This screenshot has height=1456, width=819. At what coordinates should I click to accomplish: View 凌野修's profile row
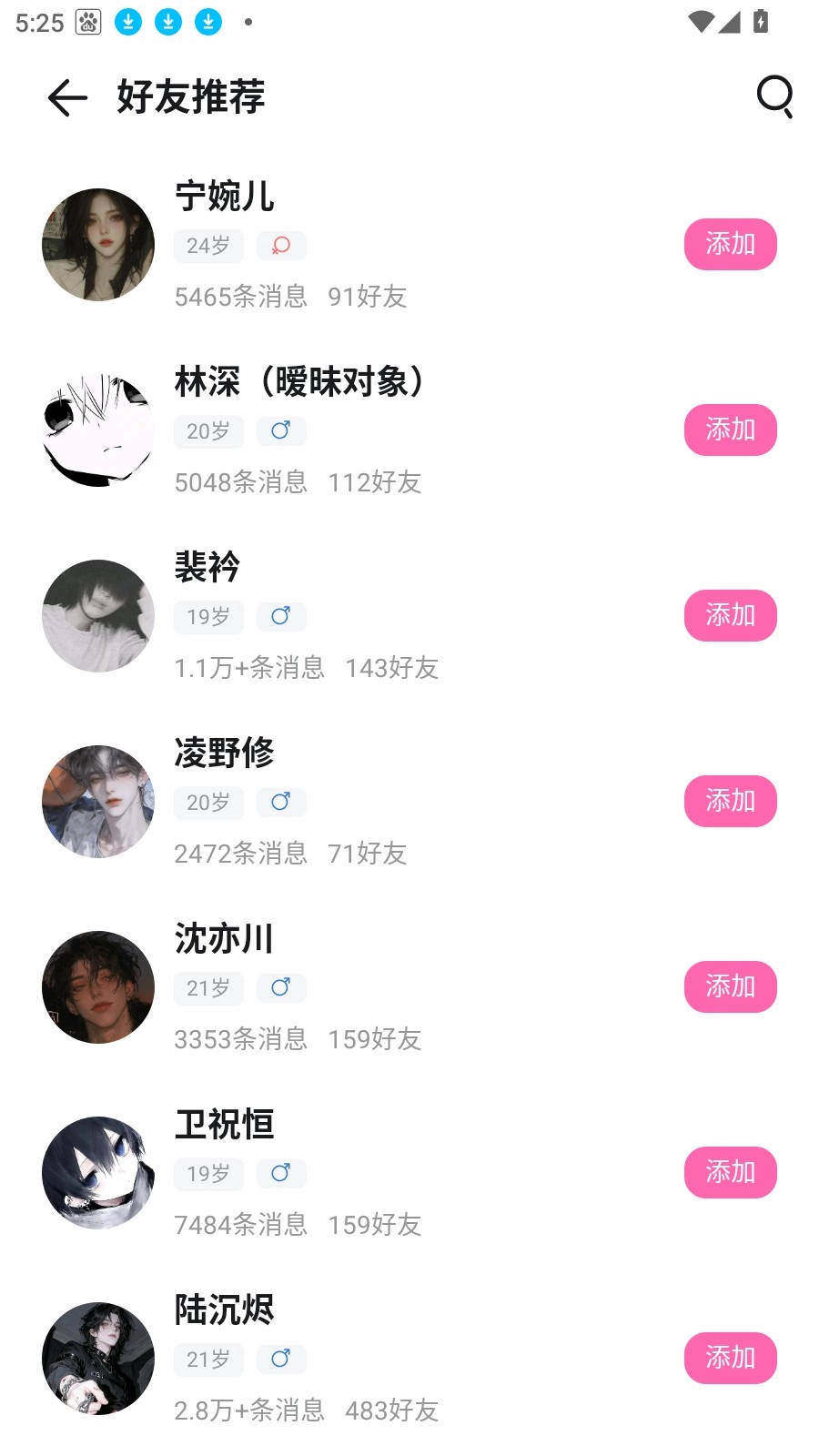[364, 803]
